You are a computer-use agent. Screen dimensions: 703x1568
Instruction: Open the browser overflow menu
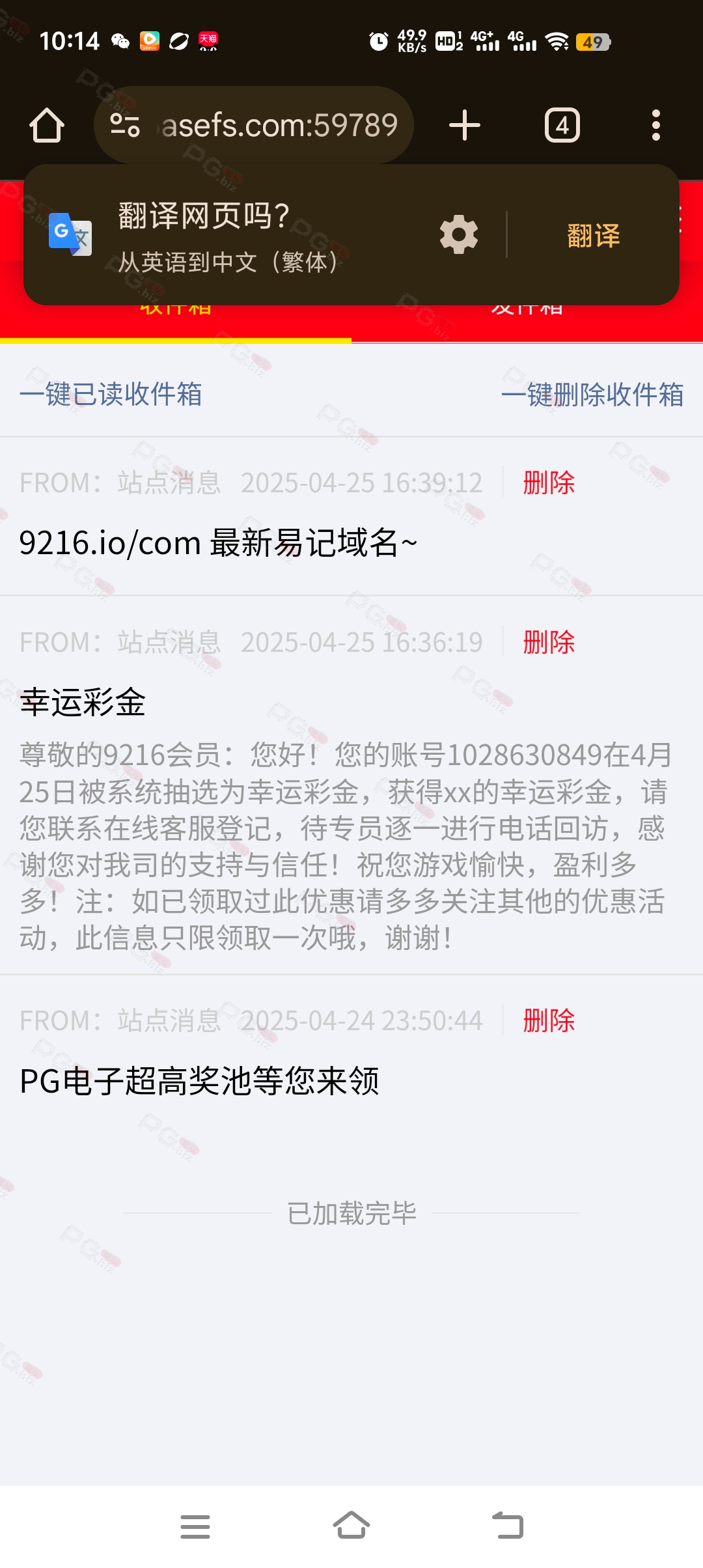656,125
